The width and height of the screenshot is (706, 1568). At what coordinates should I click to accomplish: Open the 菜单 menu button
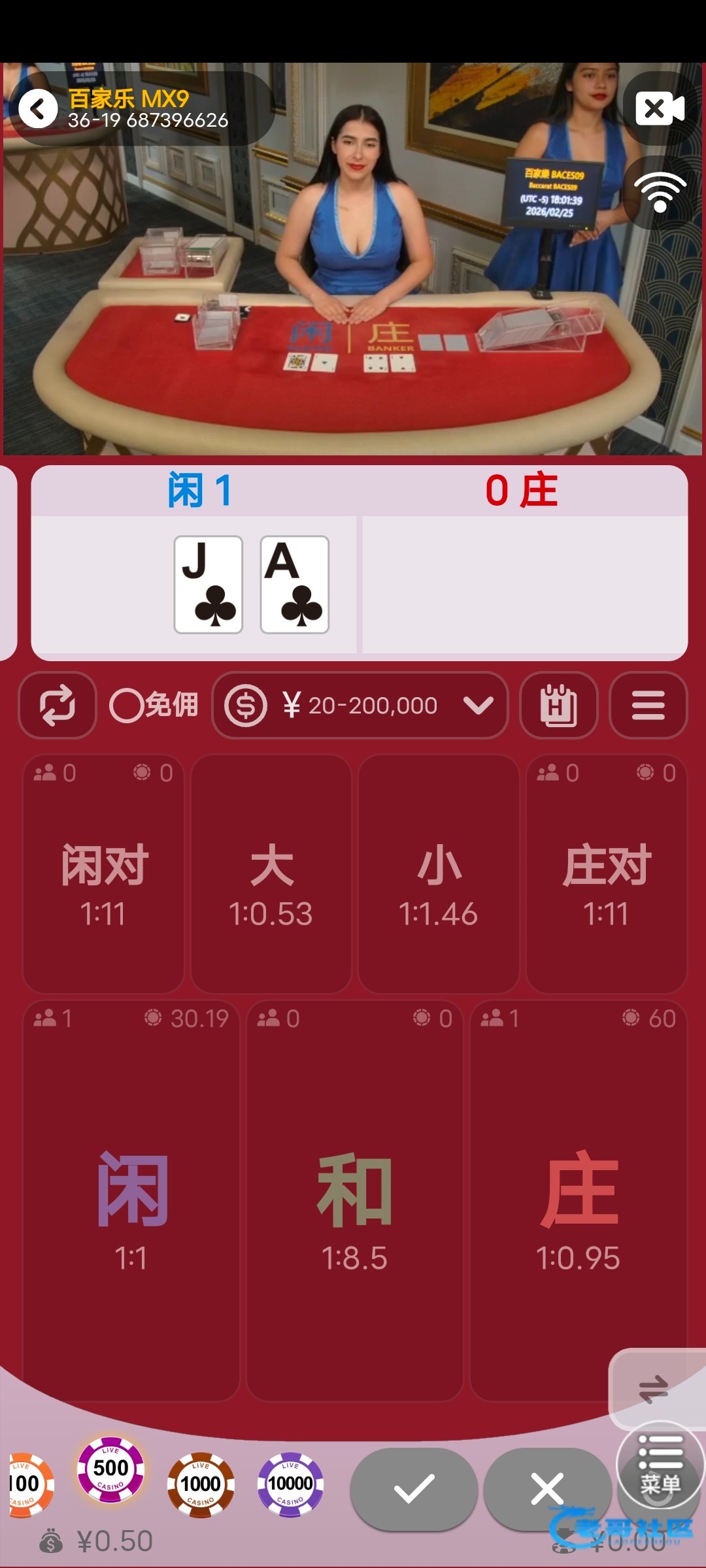pyautogui.click(x=660, y=1465)
